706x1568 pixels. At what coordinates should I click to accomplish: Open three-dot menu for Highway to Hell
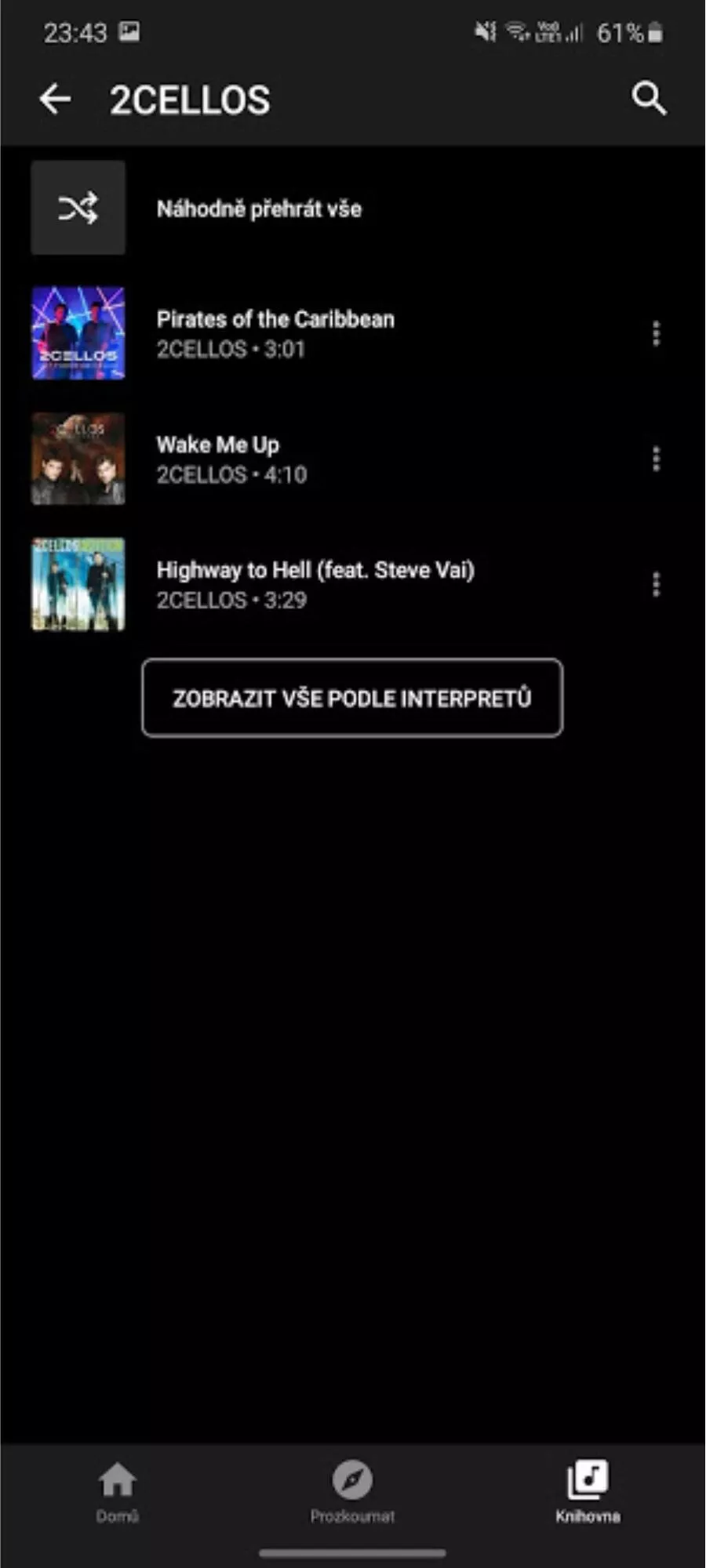point(656,584)
